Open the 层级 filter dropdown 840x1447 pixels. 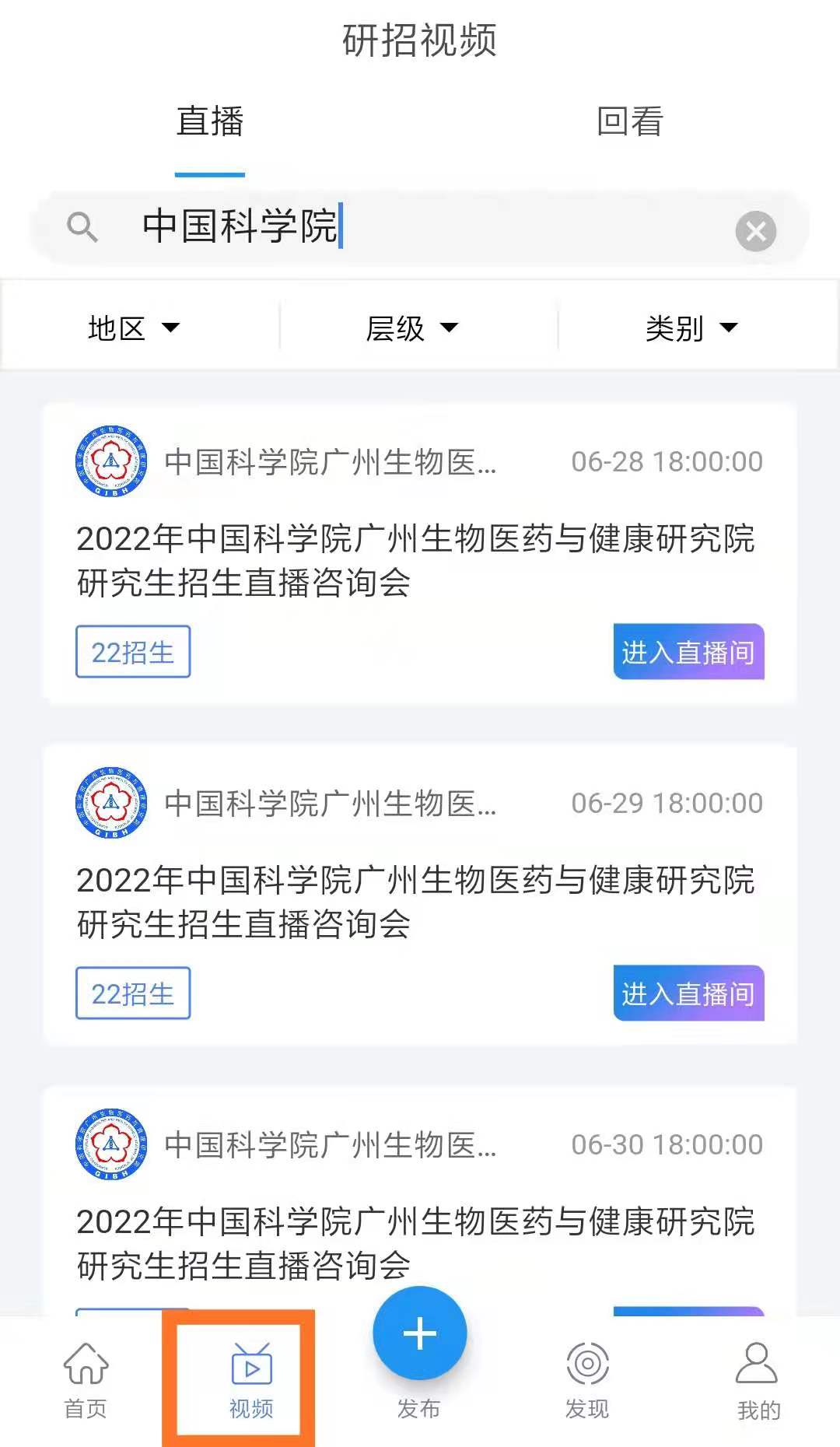coord(412,328)
